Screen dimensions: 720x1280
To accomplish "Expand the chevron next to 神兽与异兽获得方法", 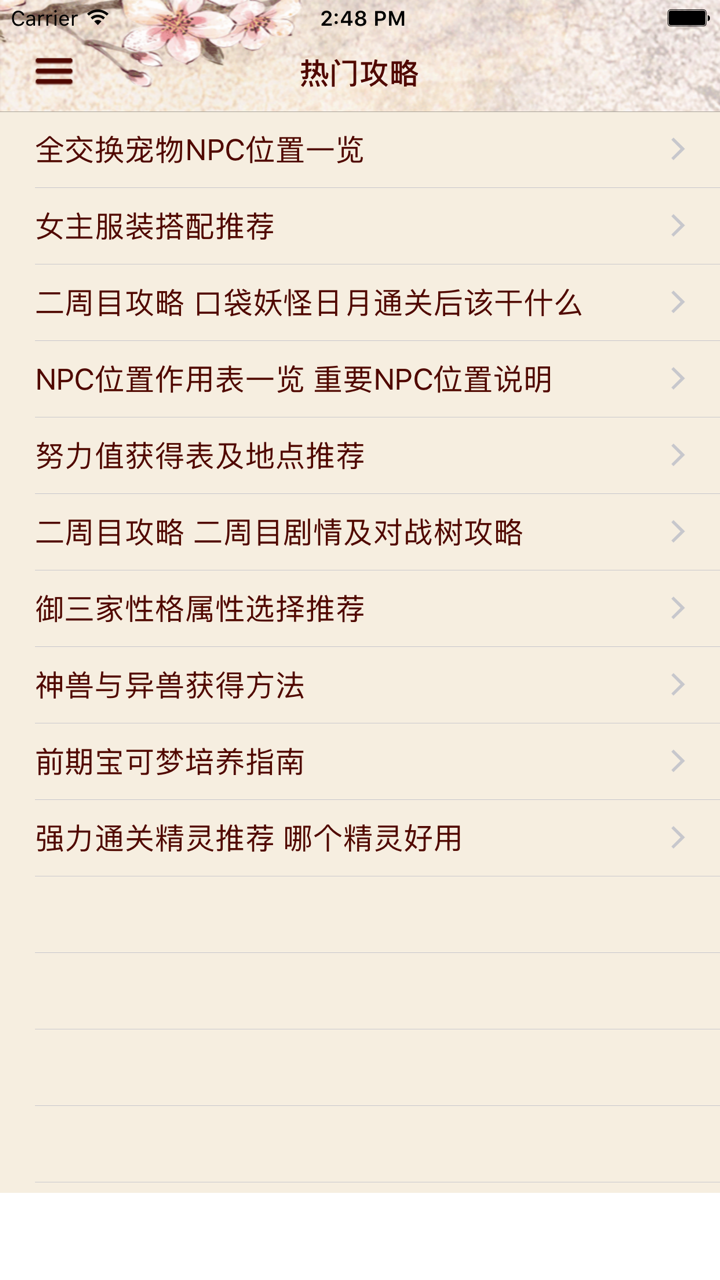I will (x=680, y=686).
